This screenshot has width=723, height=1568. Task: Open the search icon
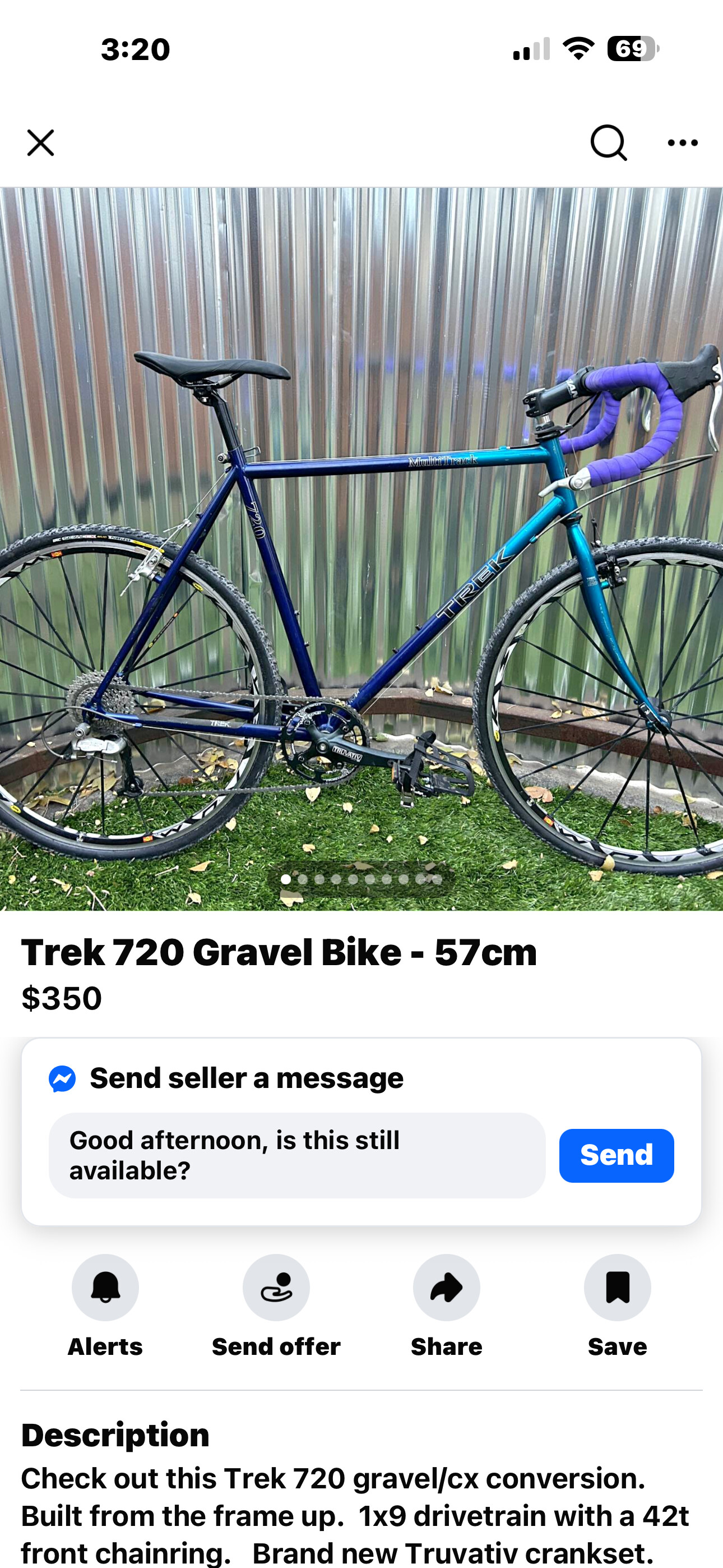point(608,143)
